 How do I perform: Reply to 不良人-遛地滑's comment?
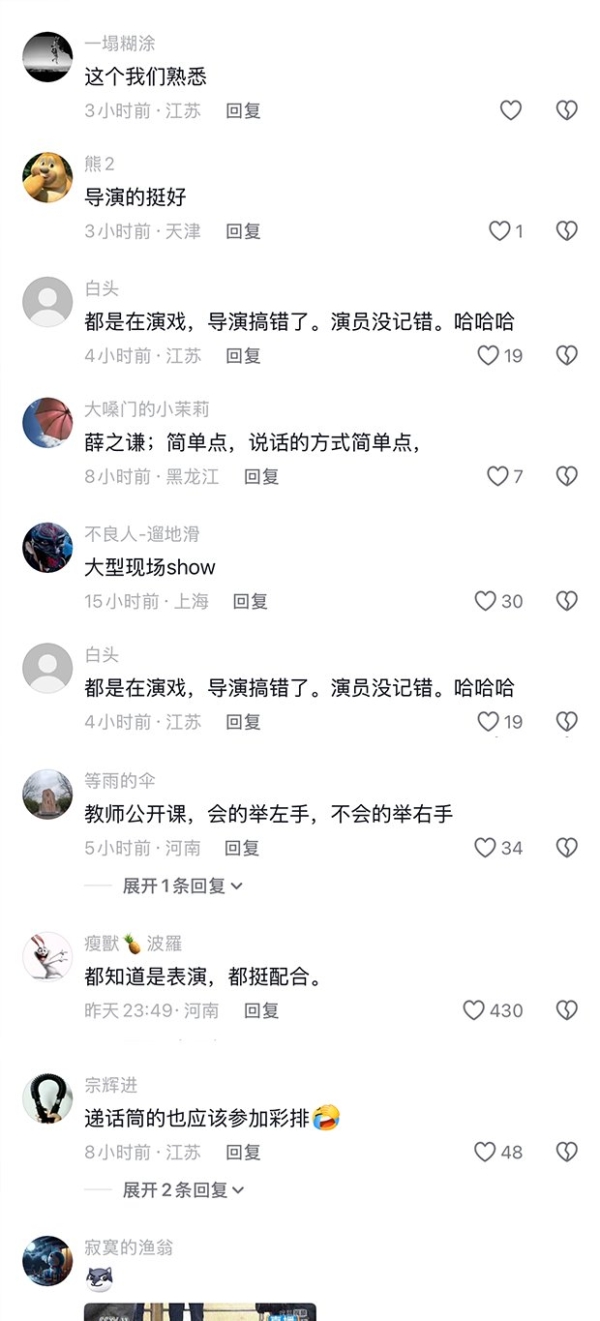coord(250,601)
